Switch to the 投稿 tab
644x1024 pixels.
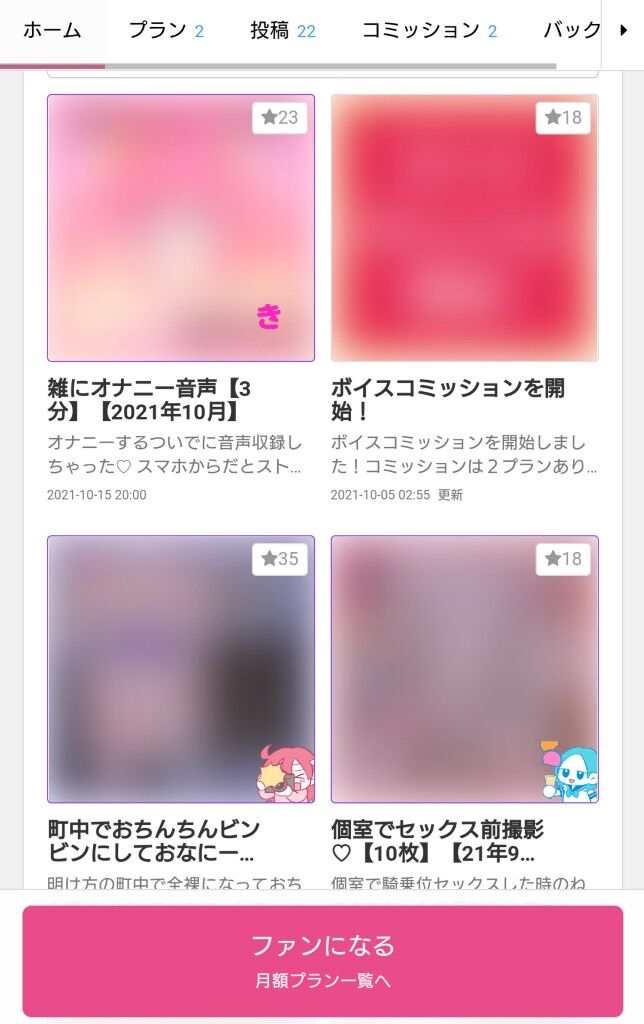pyautogui.click(x=283, y=30)
